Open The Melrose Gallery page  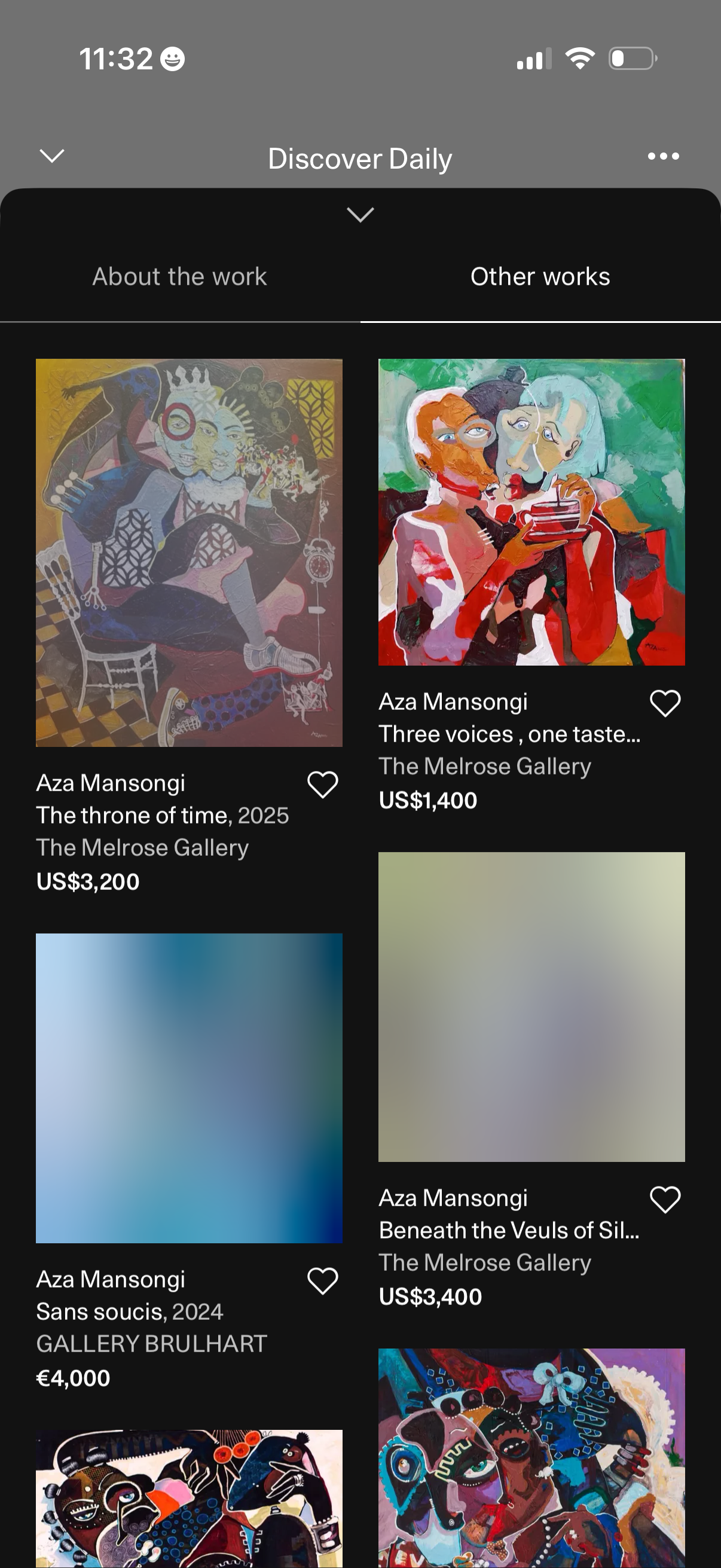tap(142, 847)
